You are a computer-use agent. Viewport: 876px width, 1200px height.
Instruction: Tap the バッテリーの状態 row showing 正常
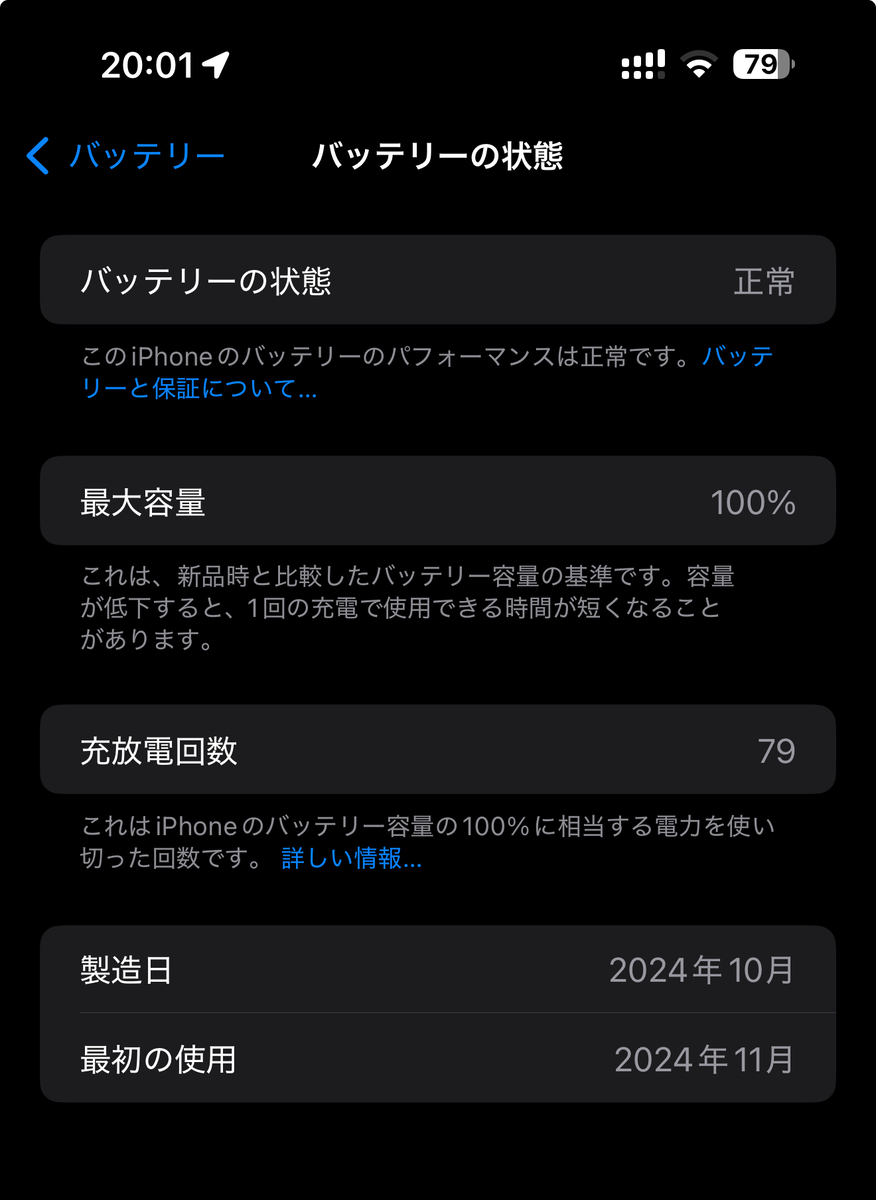point(438,280)
